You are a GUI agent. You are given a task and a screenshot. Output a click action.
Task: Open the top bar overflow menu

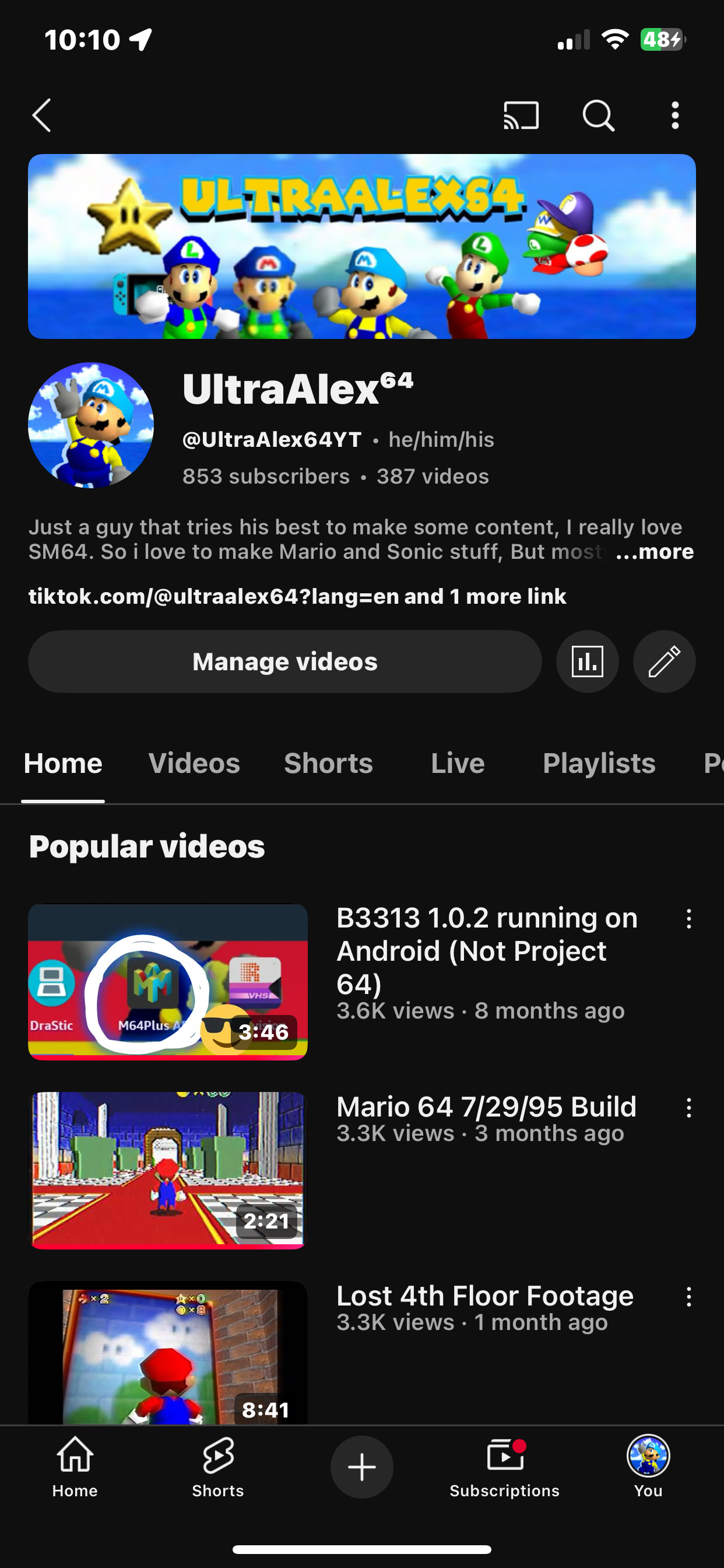tap(674, 115)
